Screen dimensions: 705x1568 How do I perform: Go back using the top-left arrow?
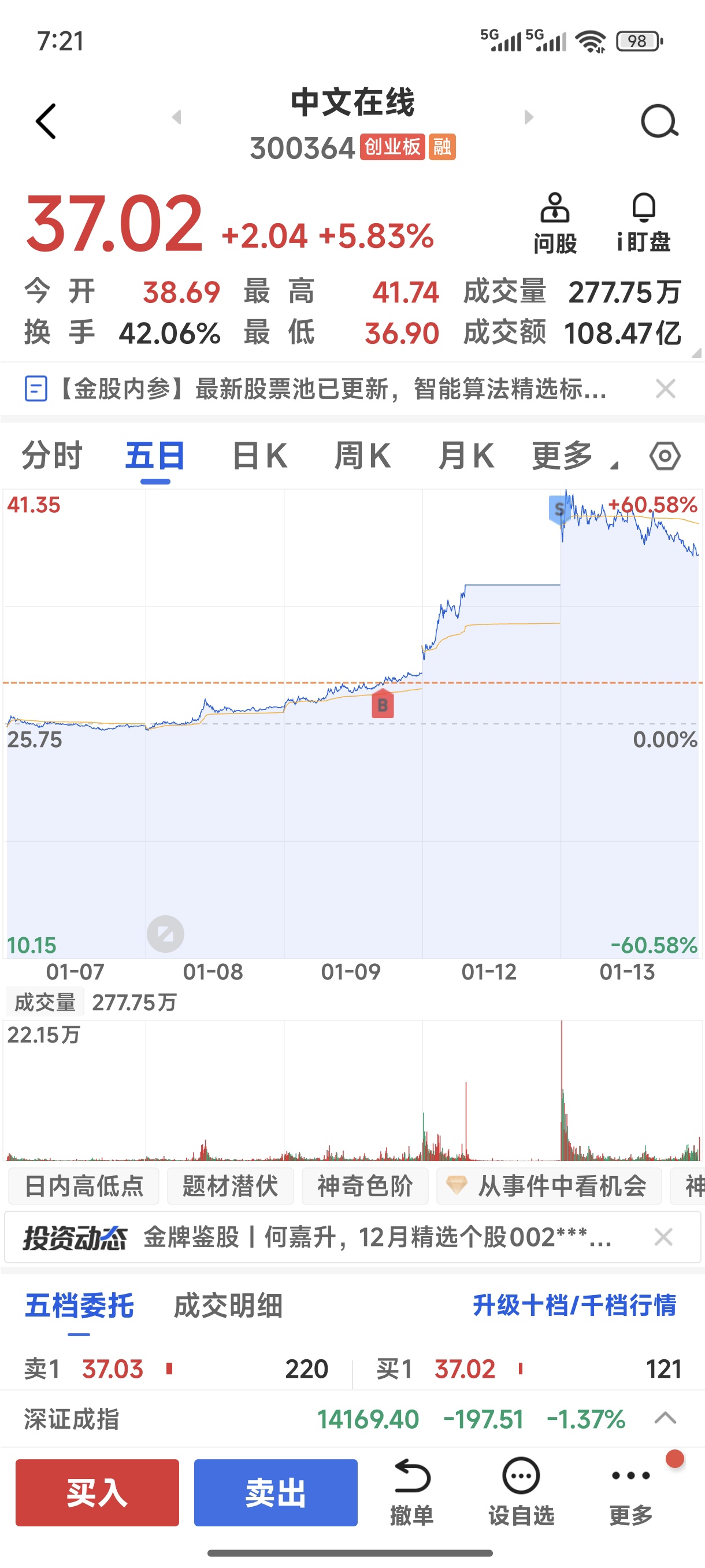[x=46, y=121]
